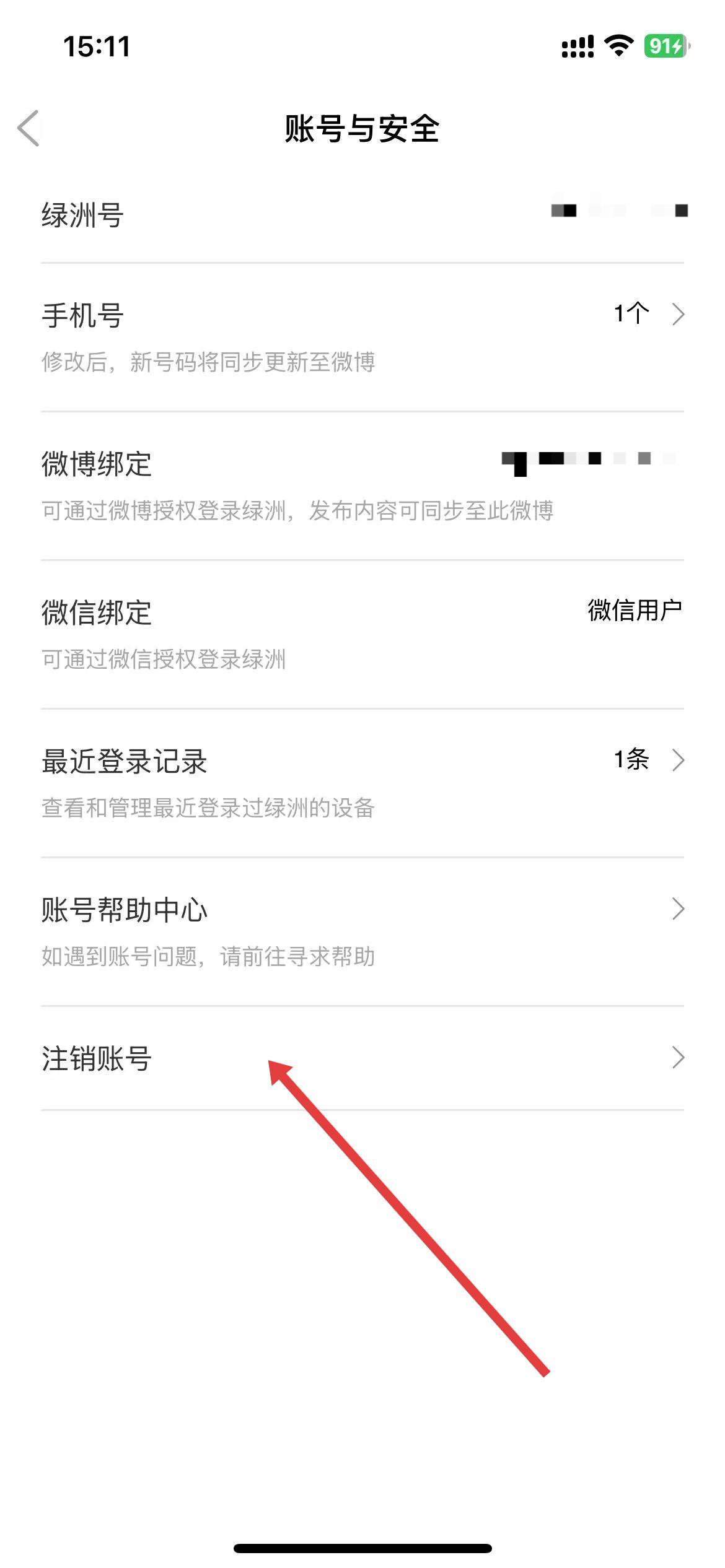
Task: Go back from 账号与安全 page
Action: (29, 128)
